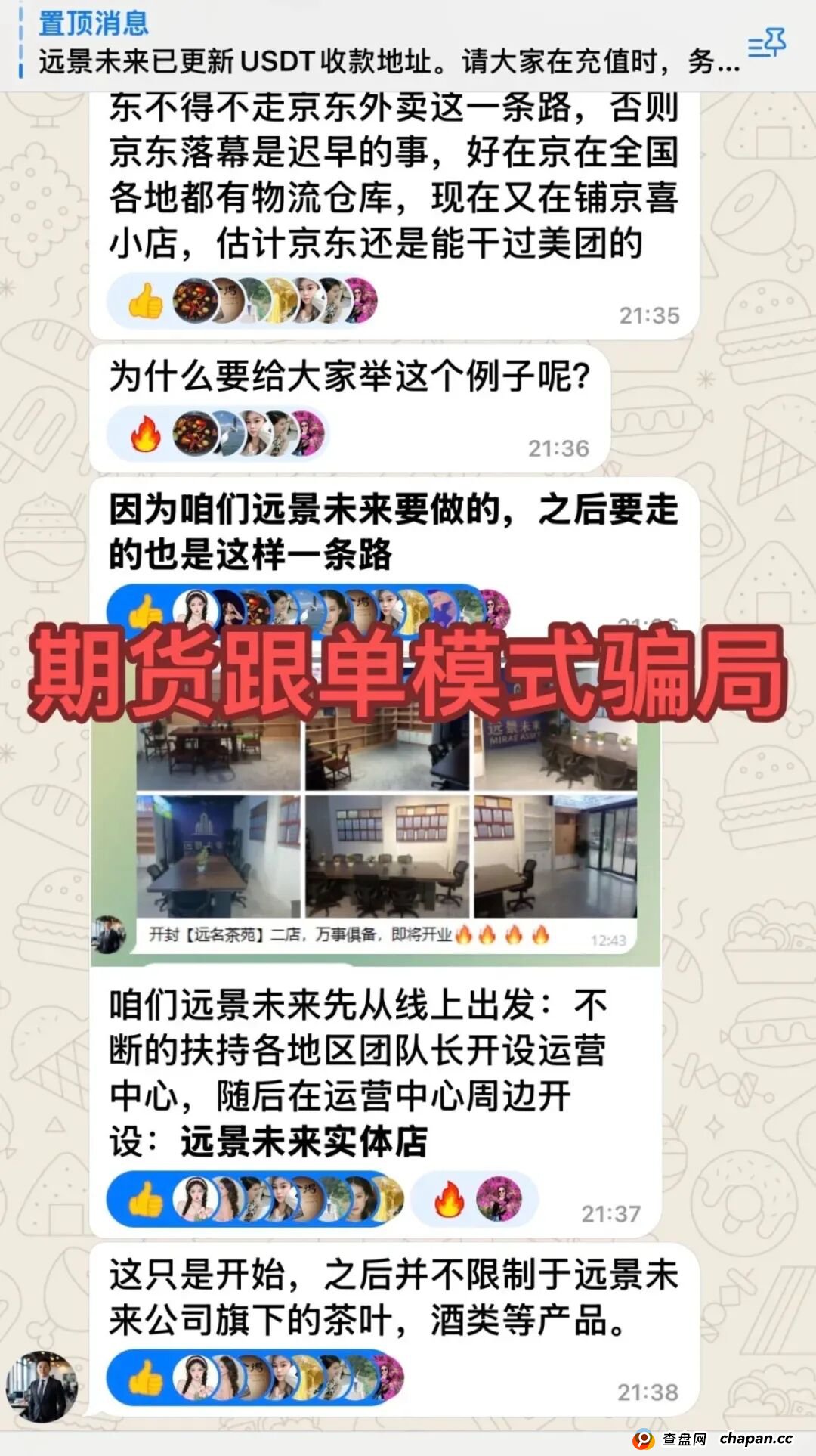Click the 12:43 timestamp on the video message

[607, 938]
